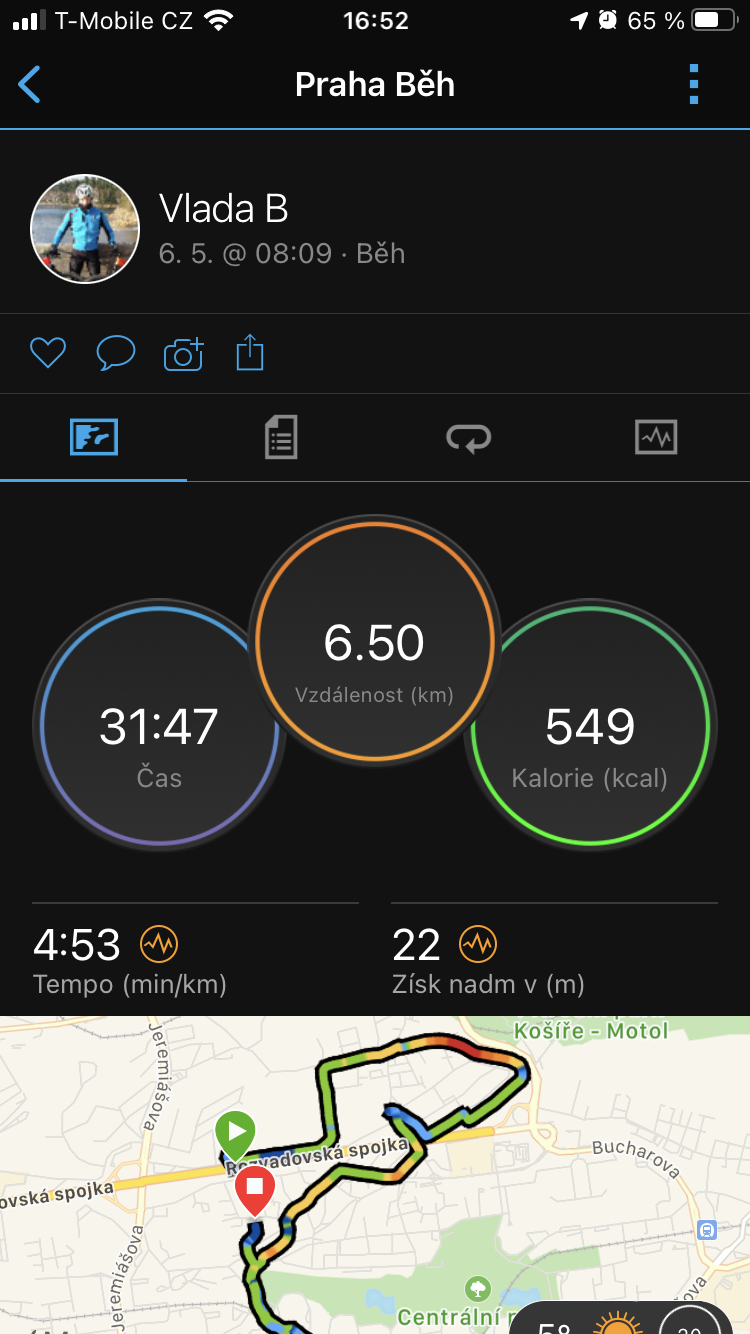Open Vlada B's profile picture
750x1334 pixels.
[85, 229]
